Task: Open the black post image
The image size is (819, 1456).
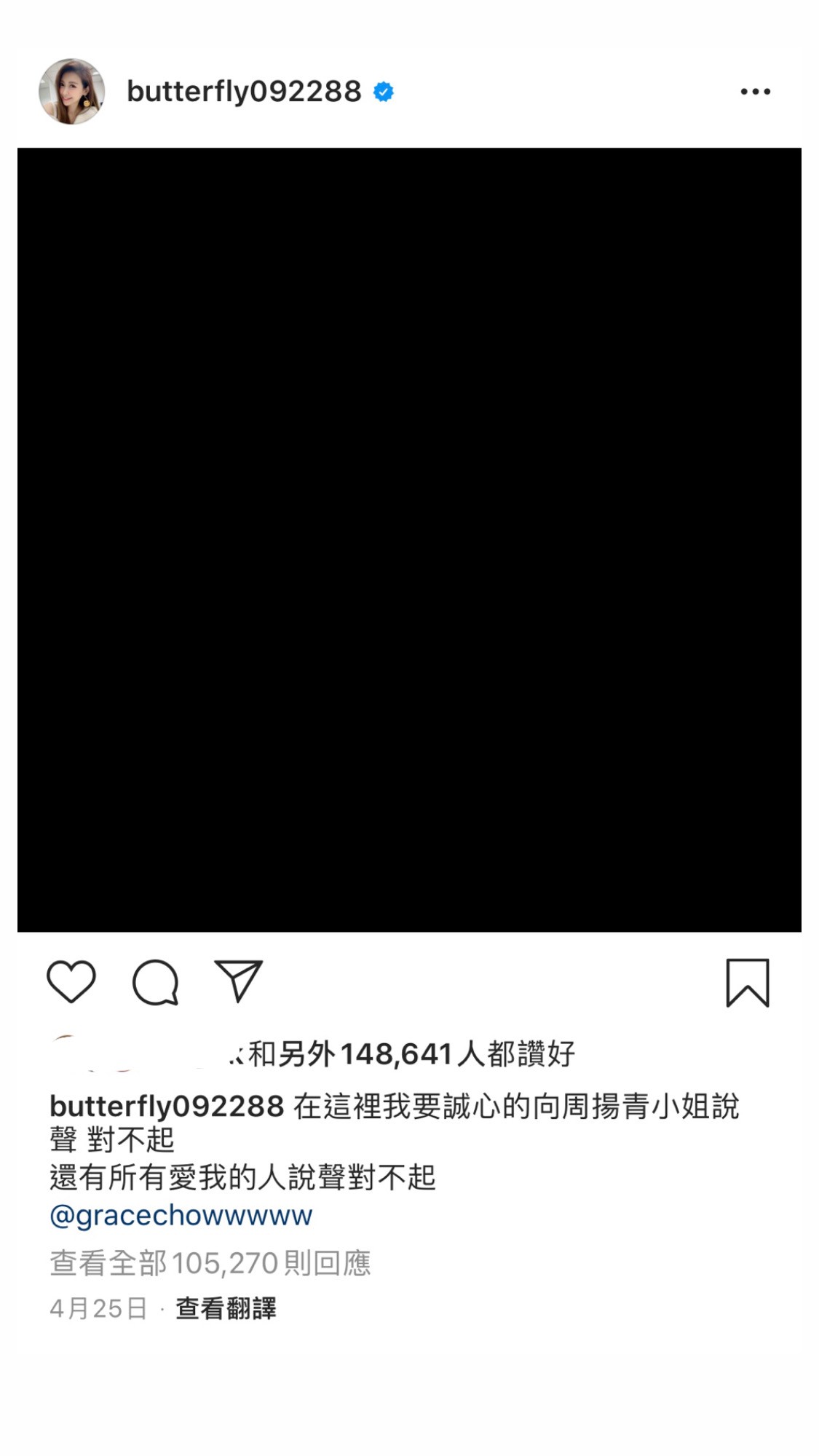Action: (409, 539)
